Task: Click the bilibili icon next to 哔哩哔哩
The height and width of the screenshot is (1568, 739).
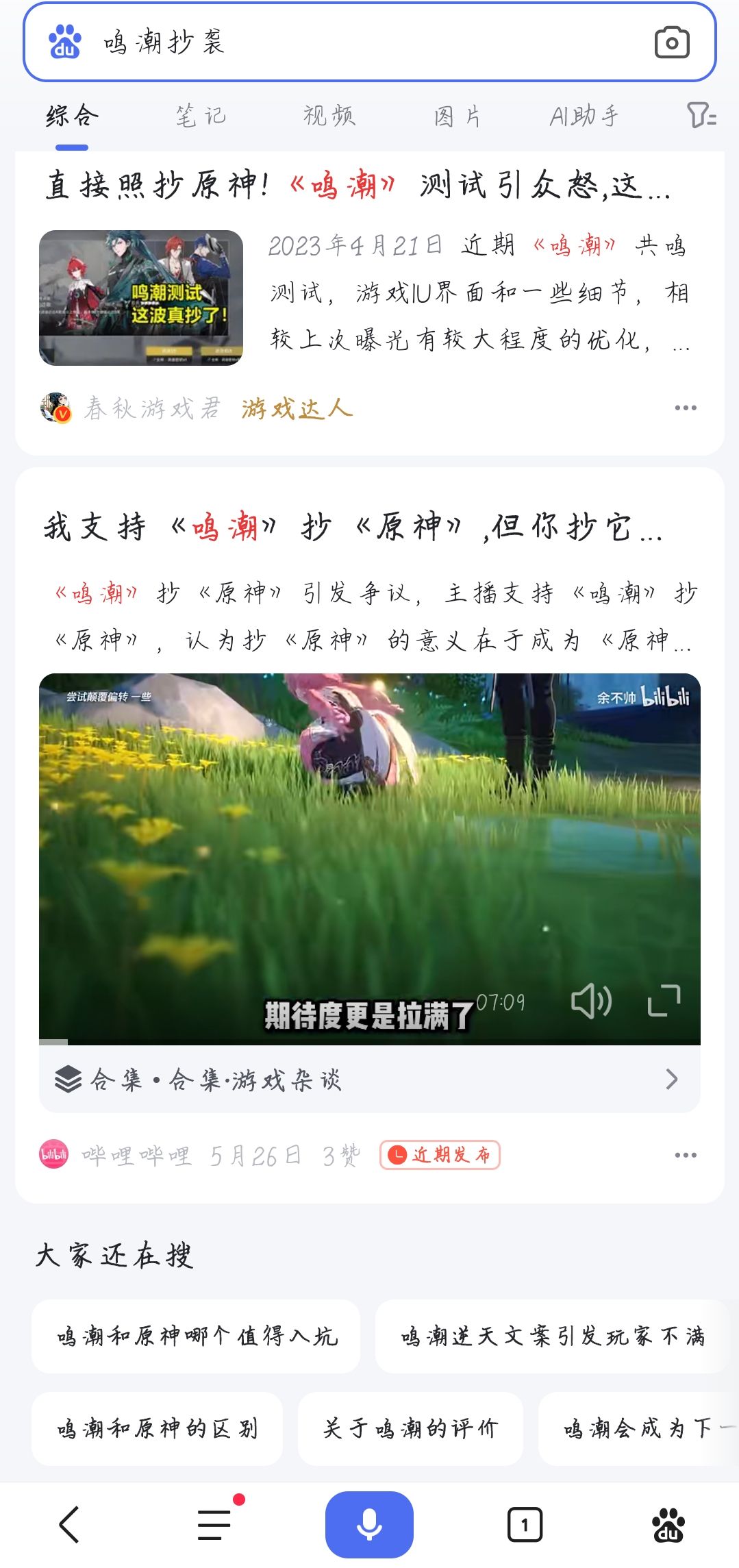Action: [x=52, y=1154]
